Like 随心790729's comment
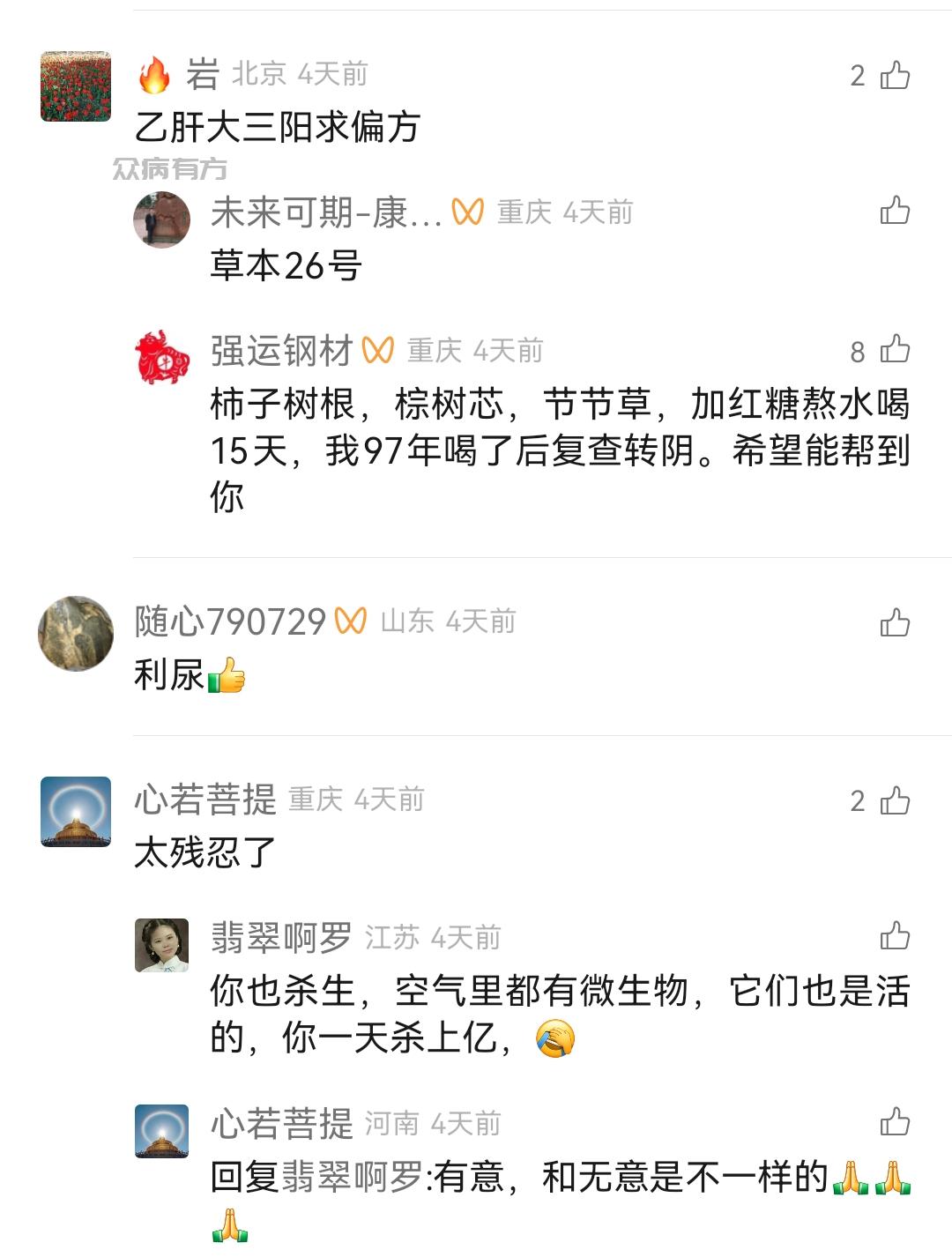 click(896, 620)
